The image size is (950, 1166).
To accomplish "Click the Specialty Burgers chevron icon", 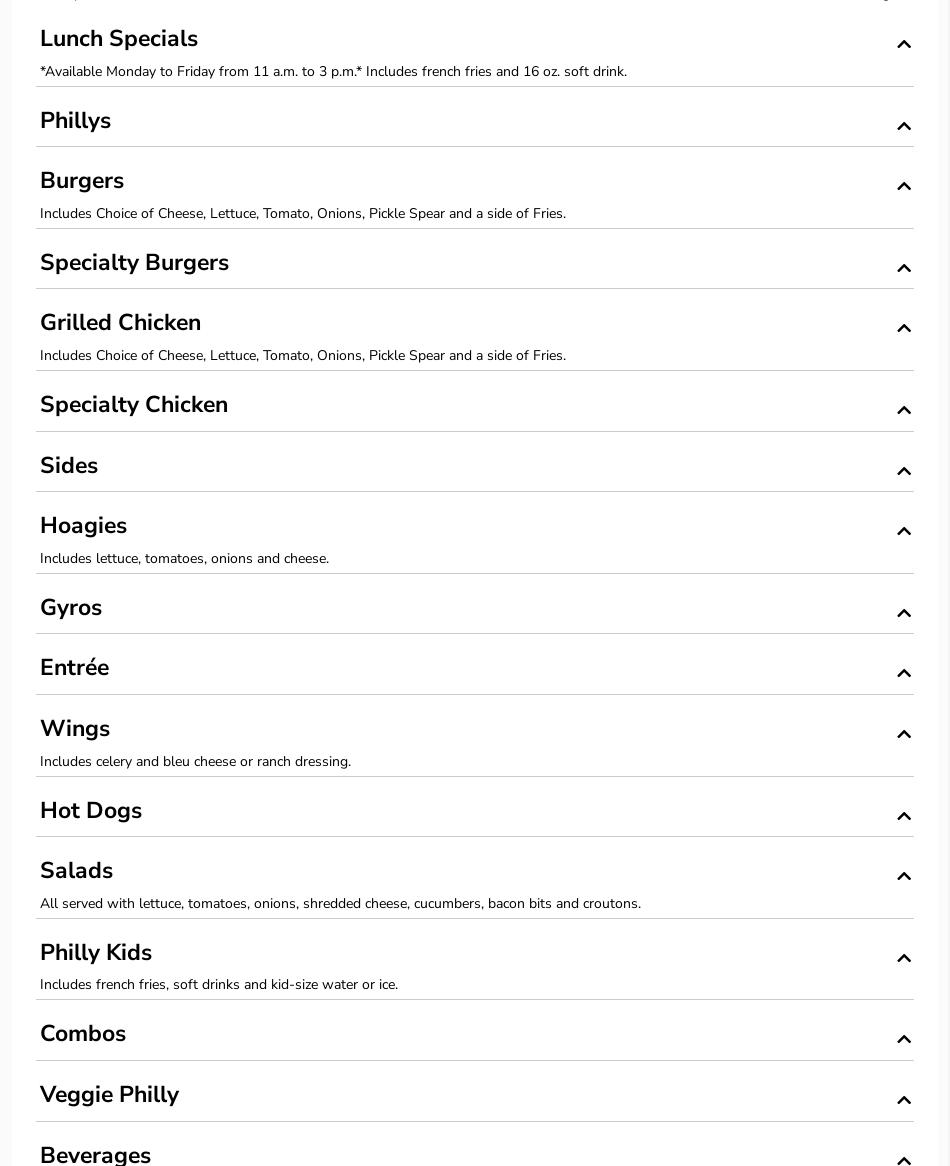I will point(904,268).
